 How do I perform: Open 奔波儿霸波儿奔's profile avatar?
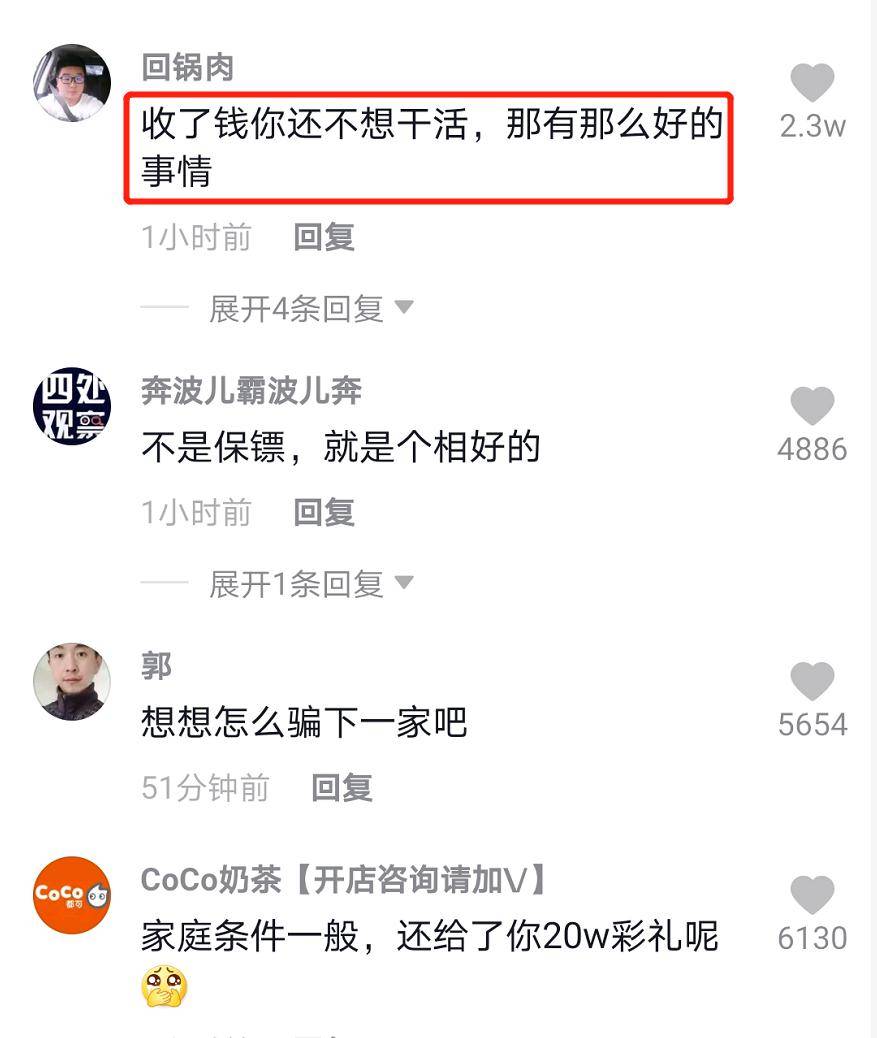[x=72, y=405]
